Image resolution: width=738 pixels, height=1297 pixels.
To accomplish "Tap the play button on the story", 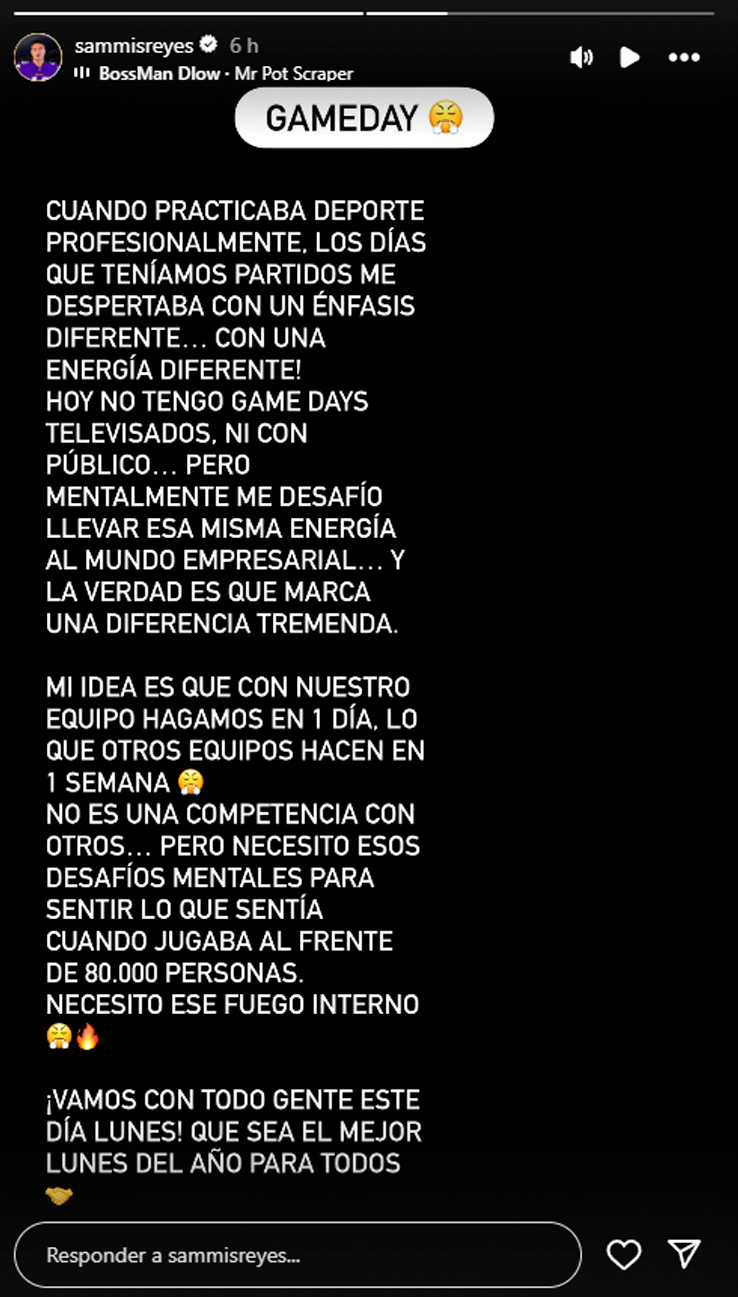I will pyautogui.click(x=630, y=57).
